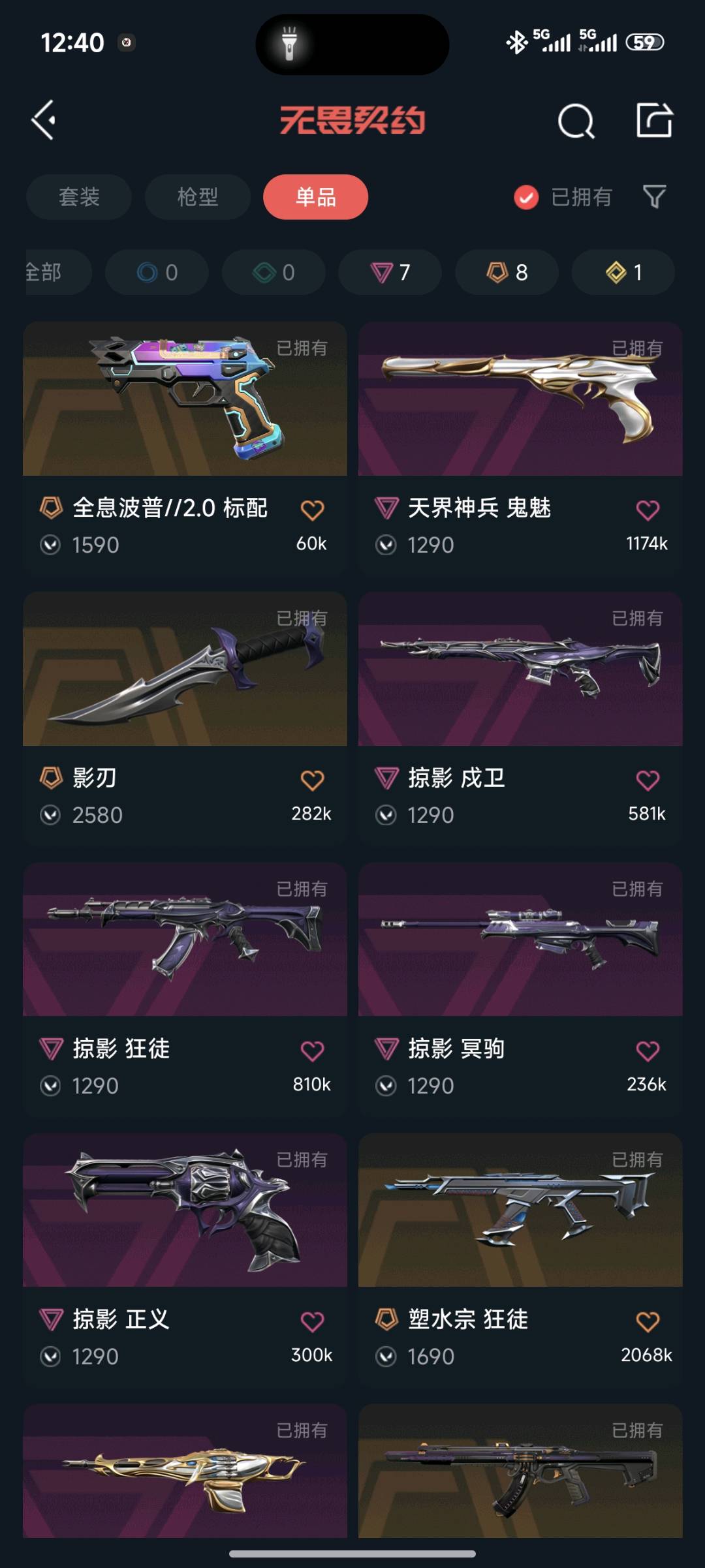705x1568 pixels.
Task: Select the 单品 tab
Action: [315, 197]
